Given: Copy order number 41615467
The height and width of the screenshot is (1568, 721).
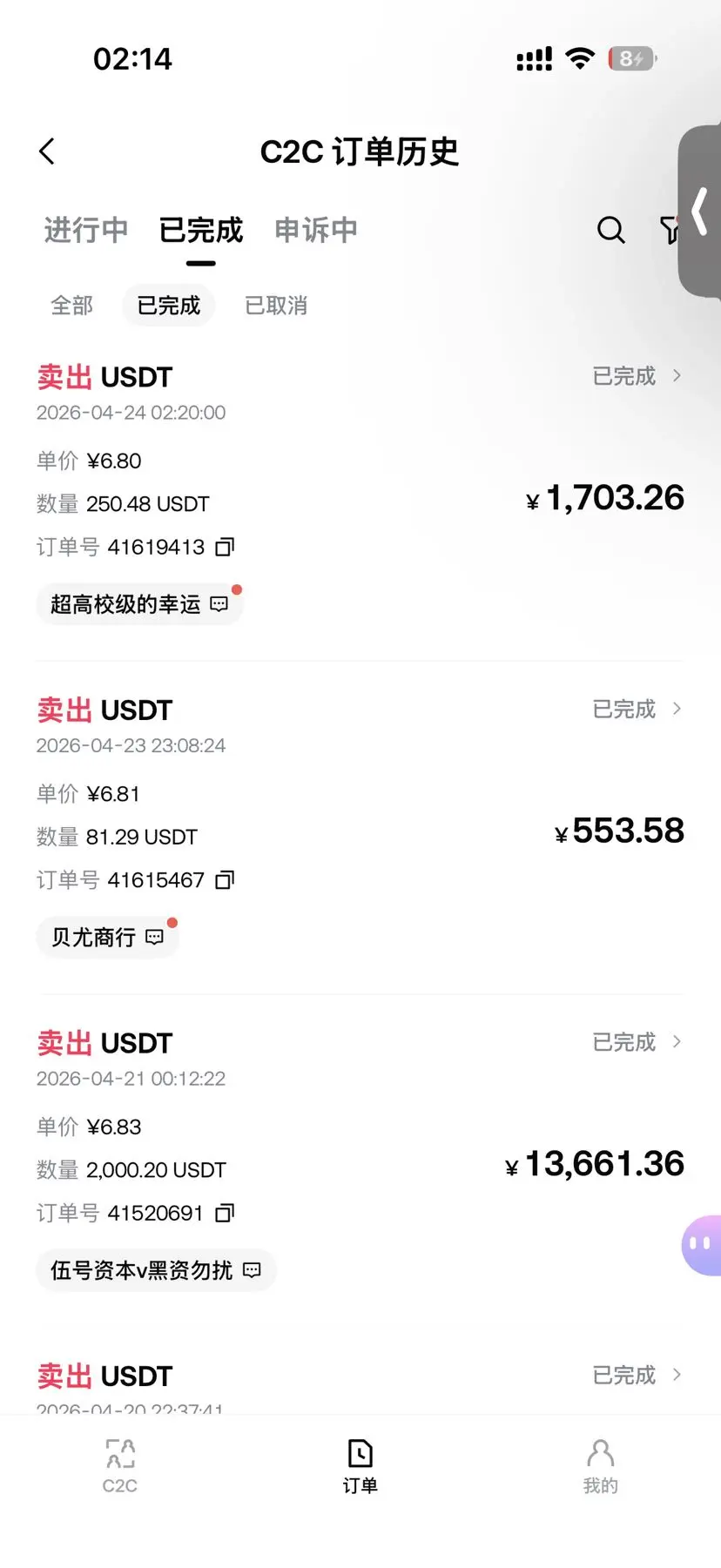Looking at the screenshot, I should click(225, 880).
